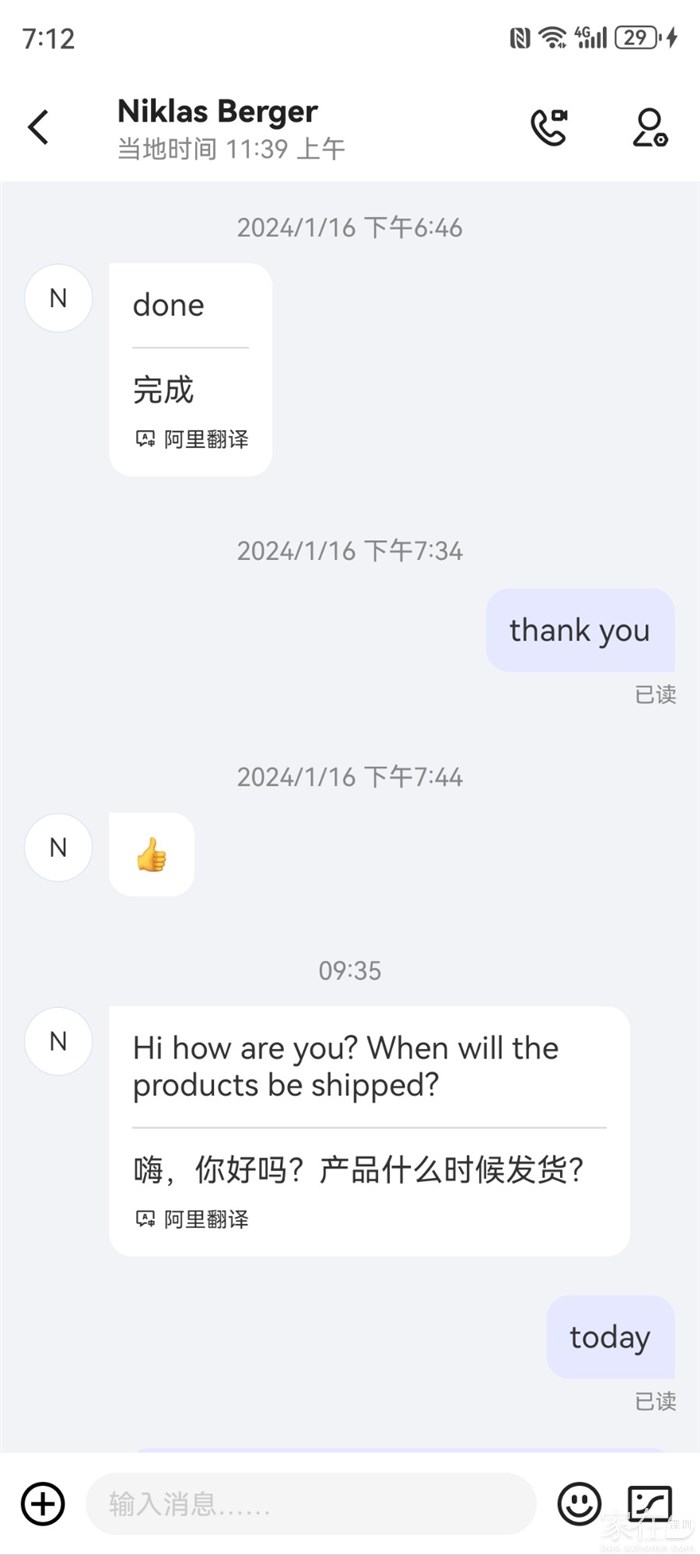Open contact profile settings icon
Screen dimensions: 700x1555
[x=649, y=128]
